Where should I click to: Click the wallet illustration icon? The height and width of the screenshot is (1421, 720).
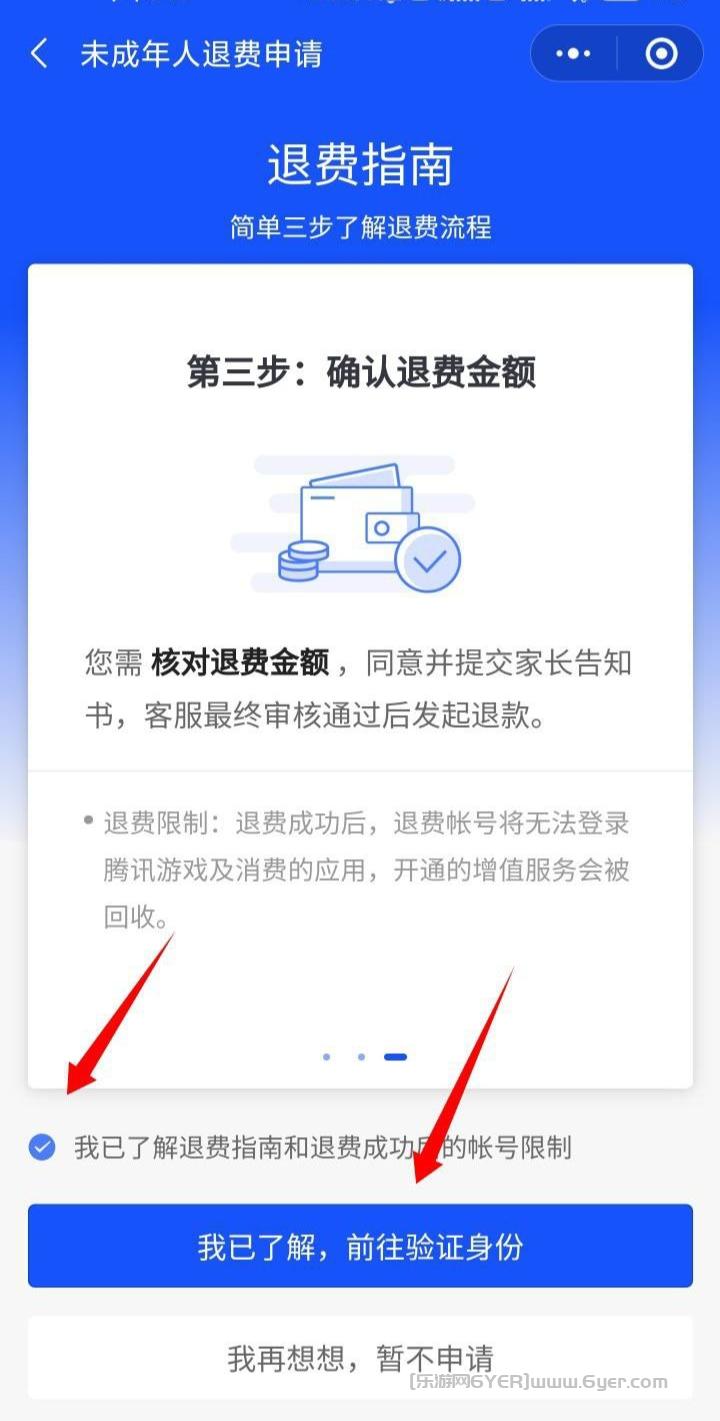point(355,525)
